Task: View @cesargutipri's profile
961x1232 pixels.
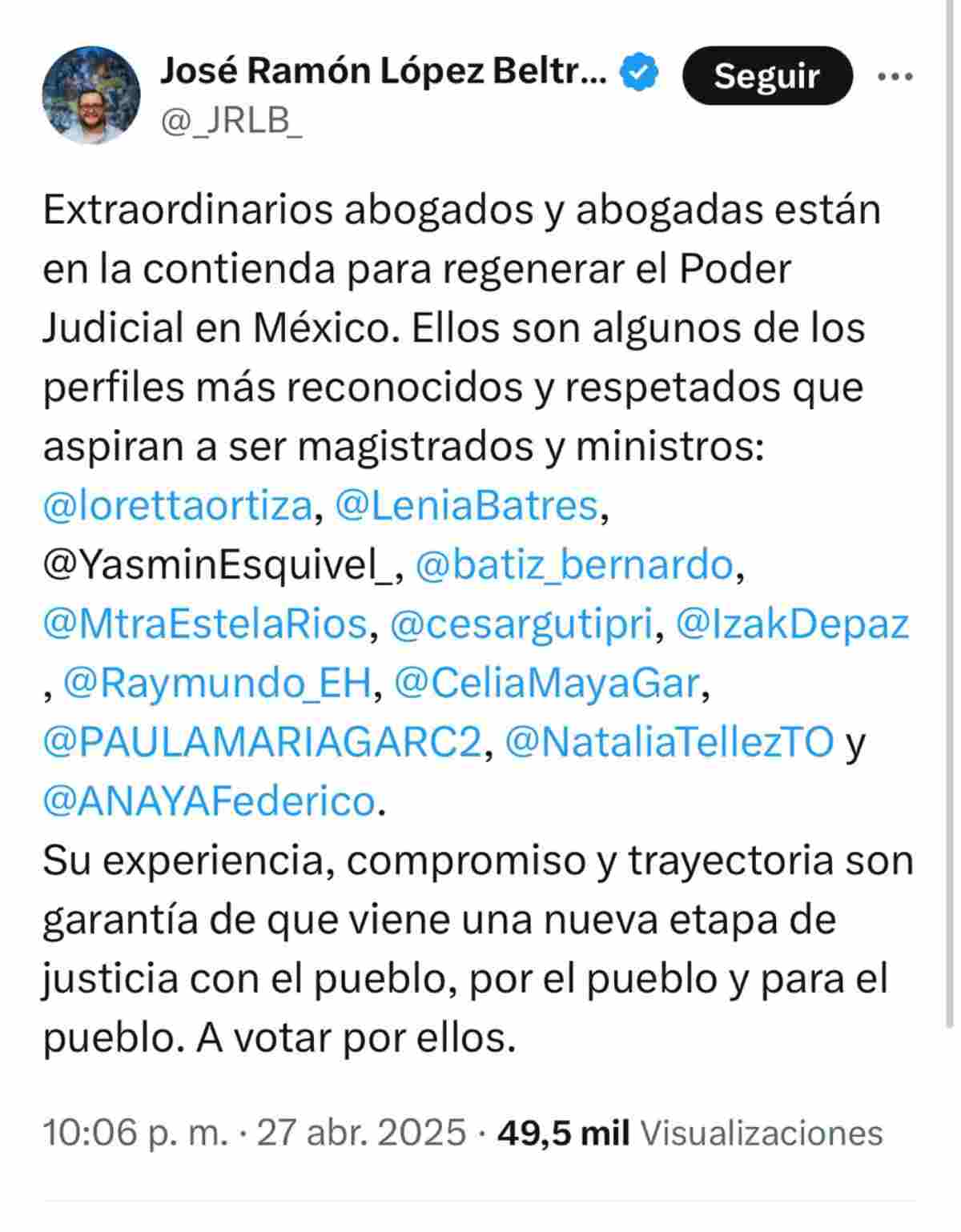Action: 521,624
